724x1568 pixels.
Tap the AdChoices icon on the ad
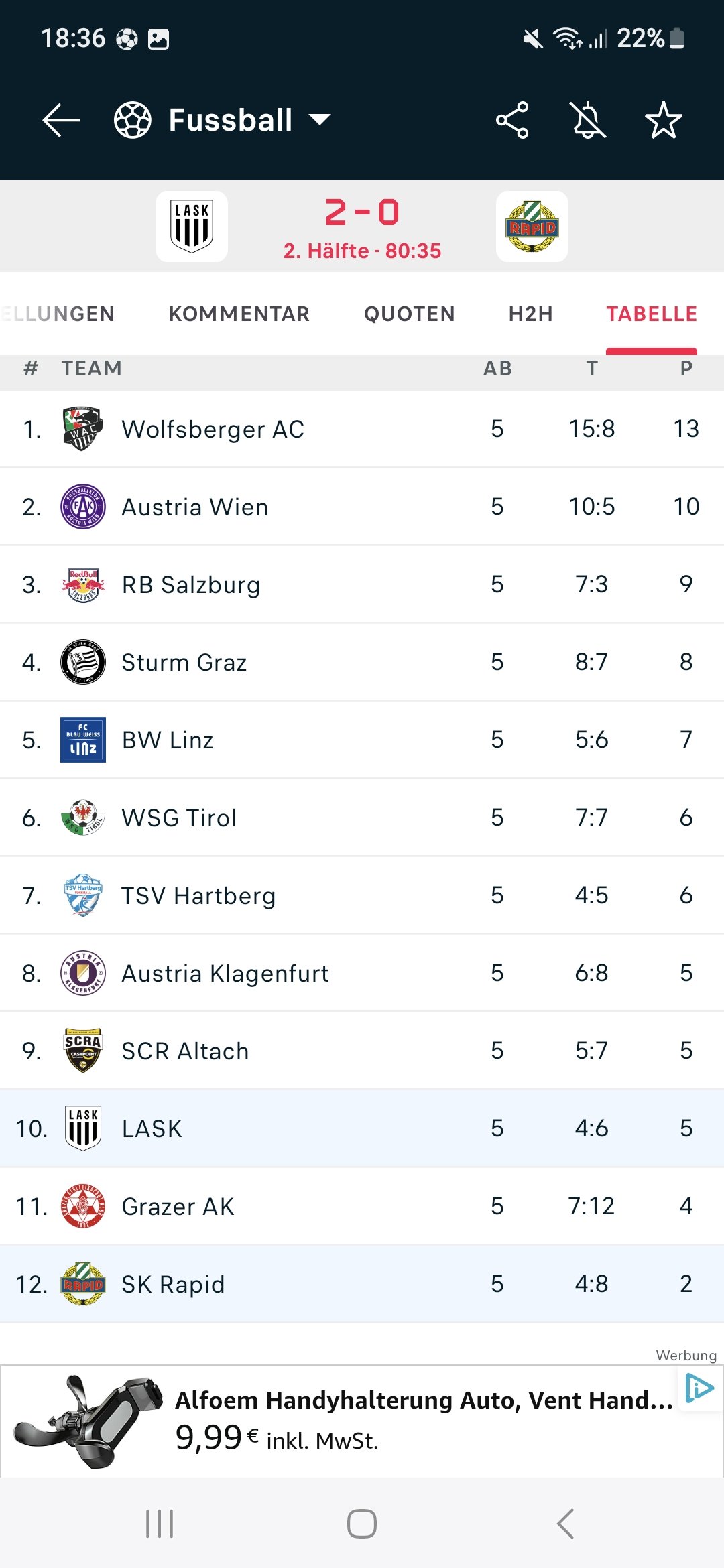point(699,1388)
